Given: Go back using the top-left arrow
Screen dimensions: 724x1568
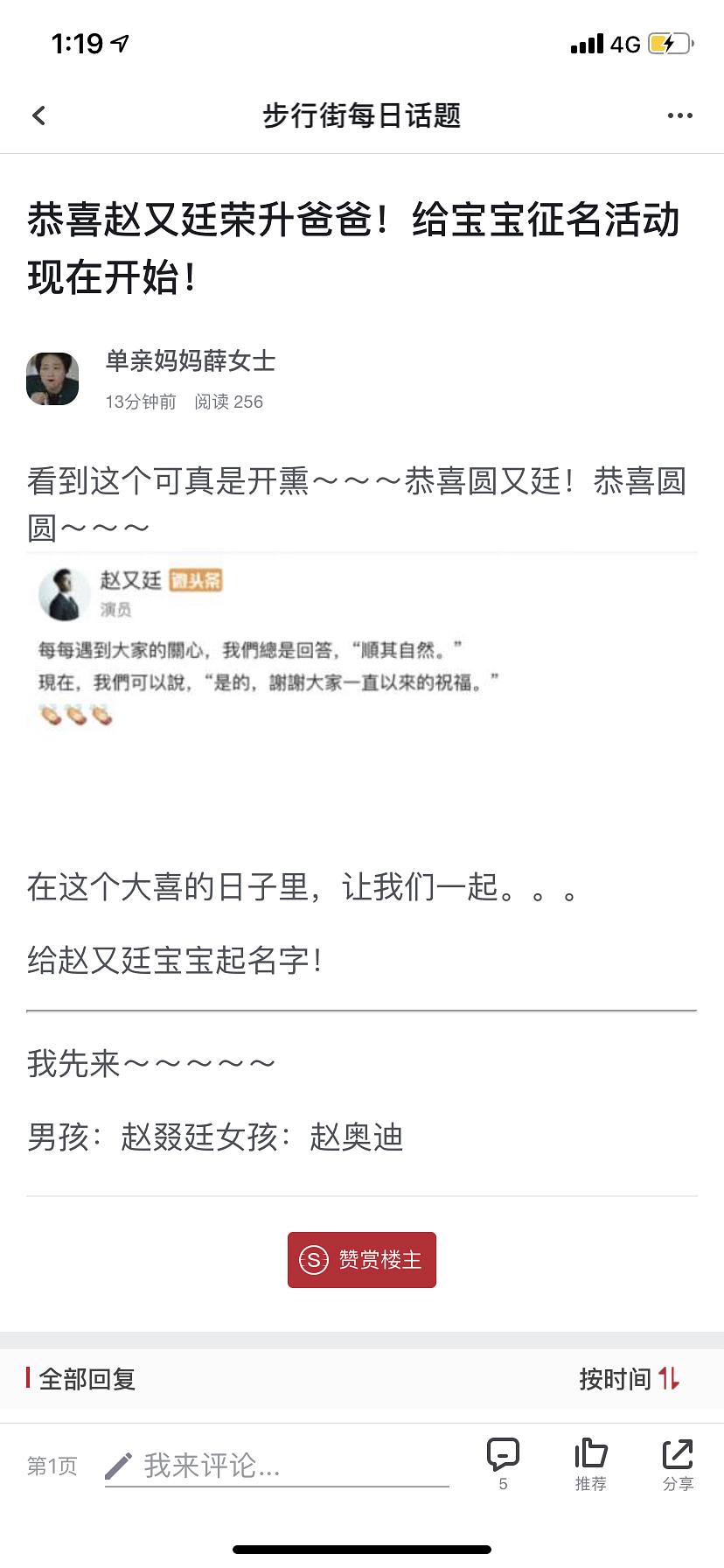Looking at the screenshot, I should 38,115.
